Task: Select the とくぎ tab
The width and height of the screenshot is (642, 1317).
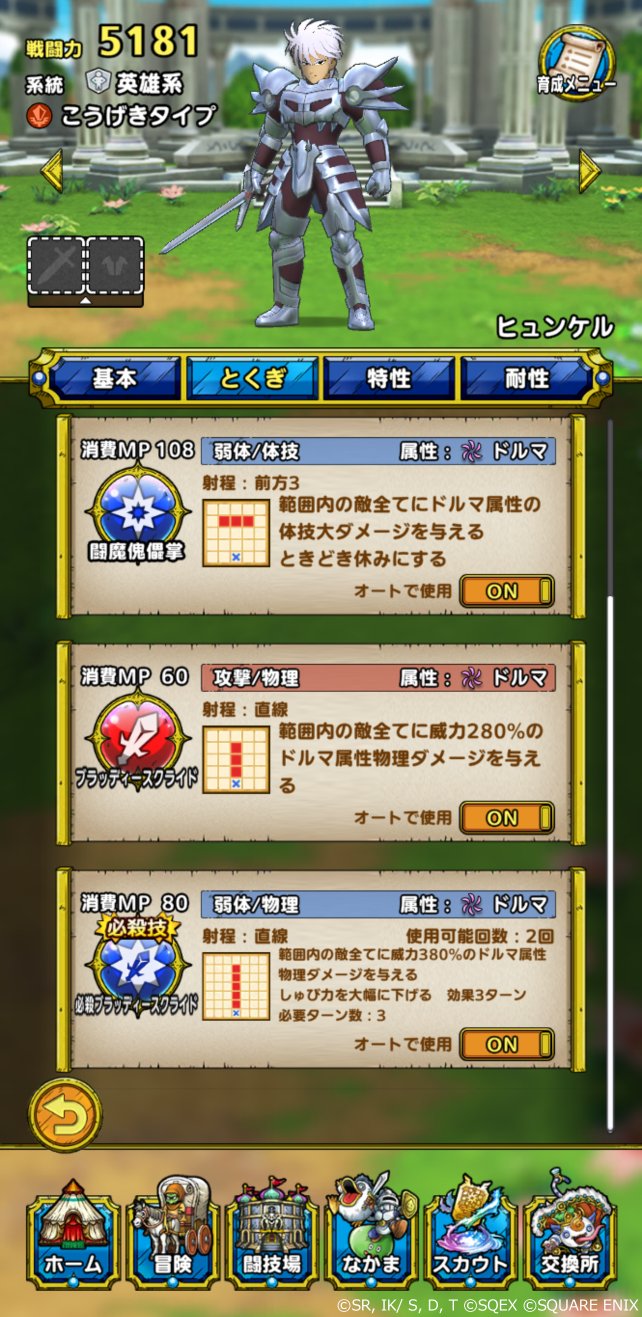Action: [252, 379]
